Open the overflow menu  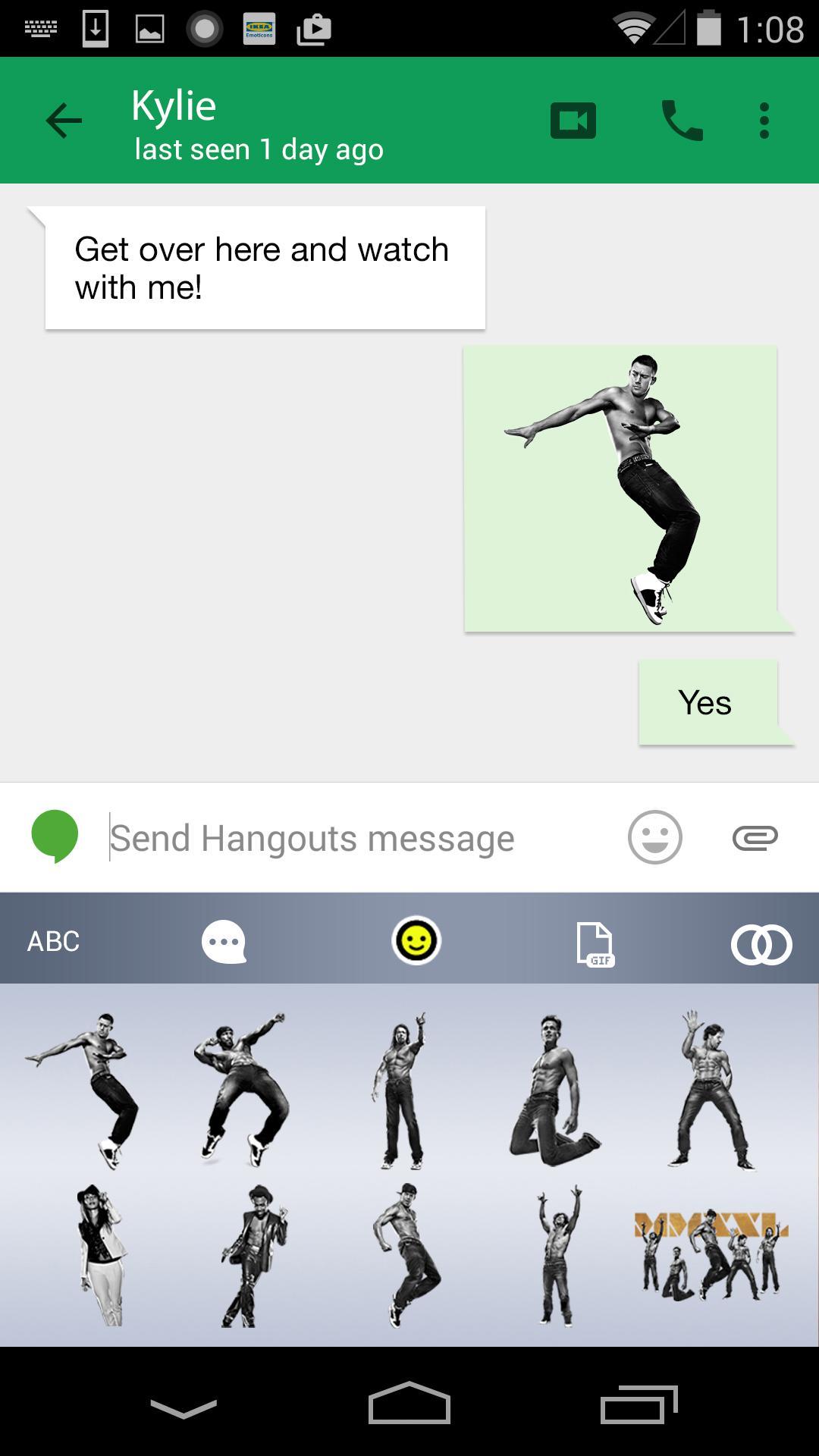point(764,121)
